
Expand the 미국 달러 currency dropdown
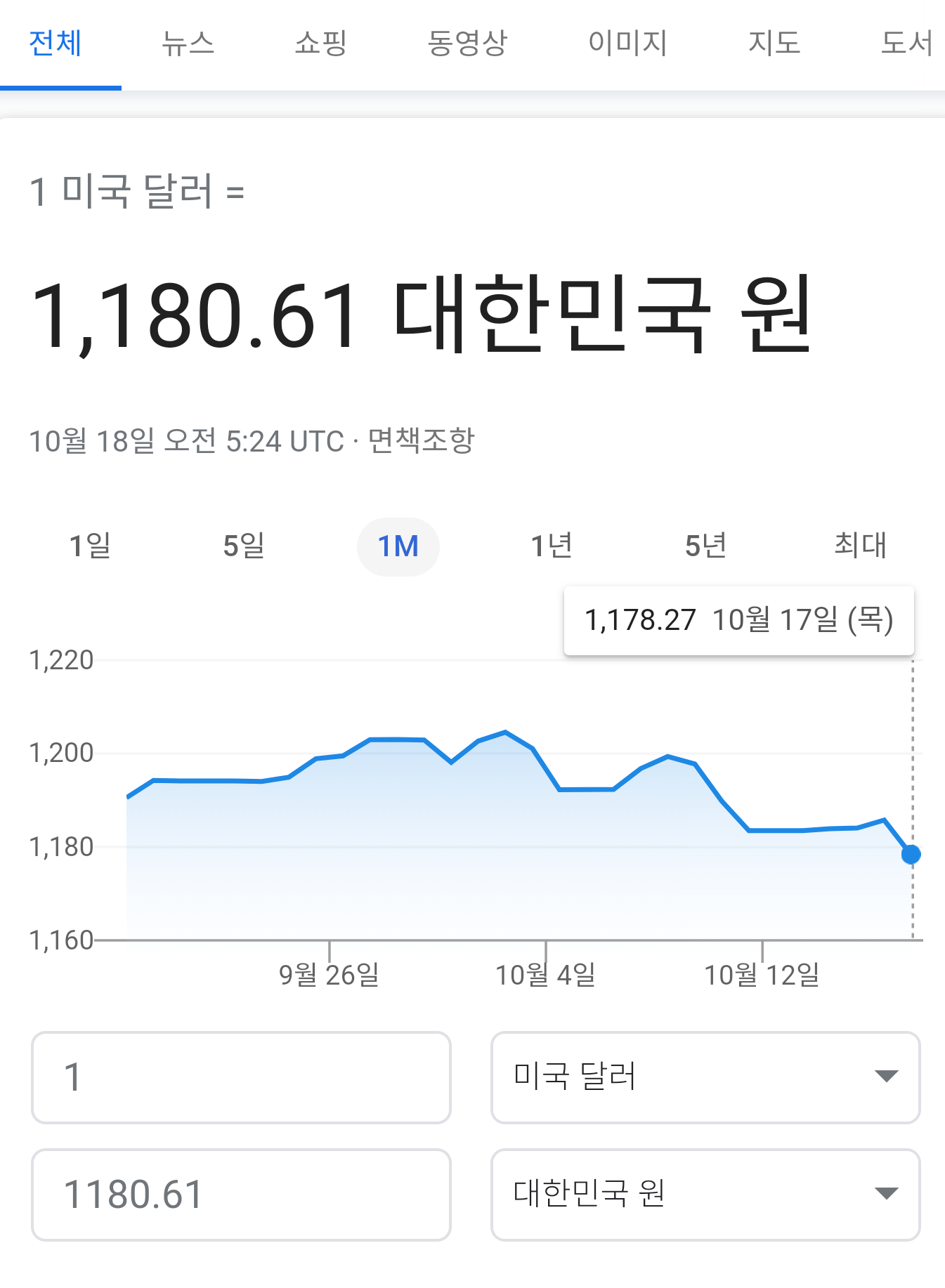click(705, 1077)
